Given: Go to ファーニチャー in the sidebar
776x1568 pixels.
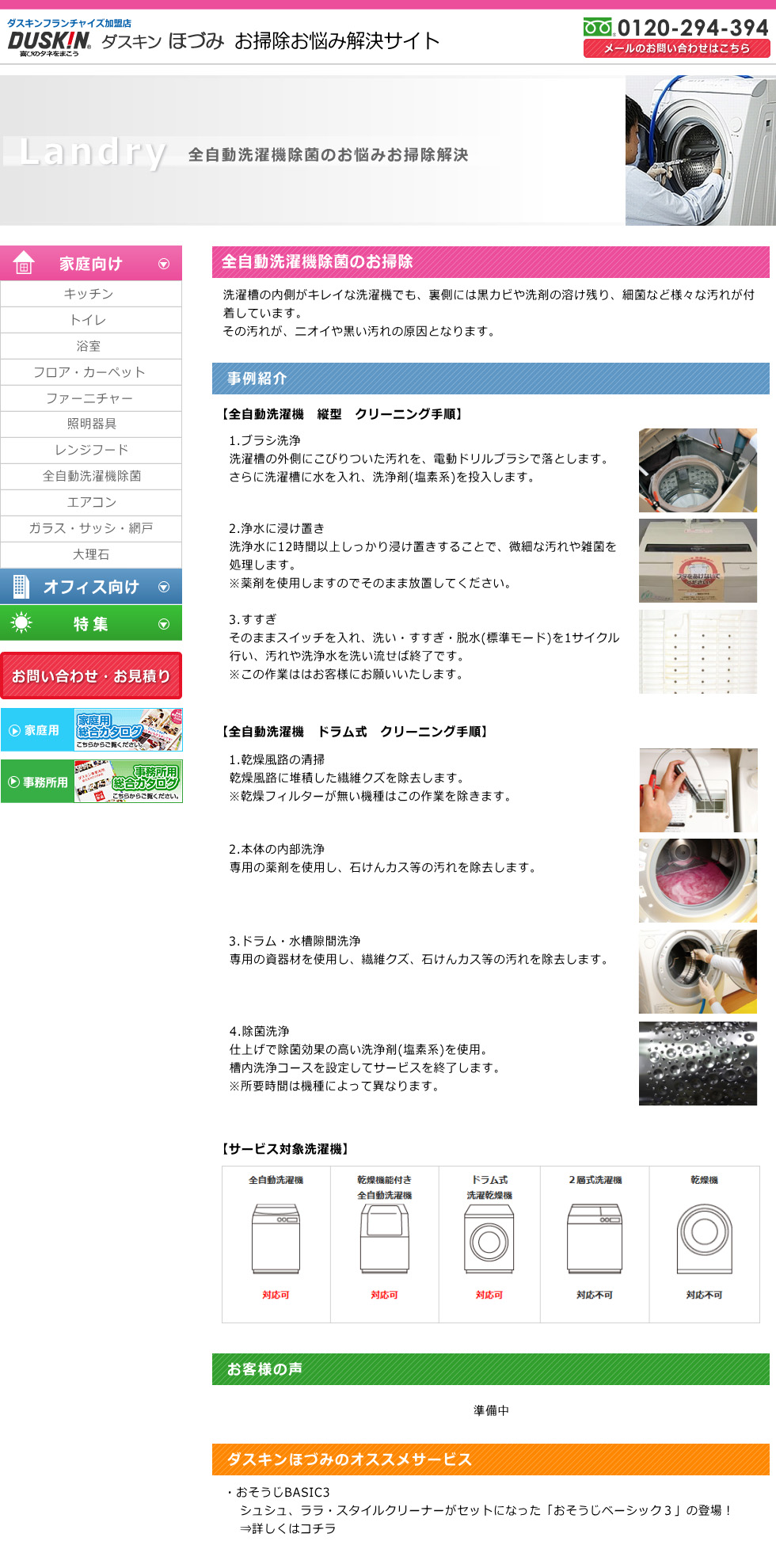Looking at the screenshot, I should (x=90, y=398).
